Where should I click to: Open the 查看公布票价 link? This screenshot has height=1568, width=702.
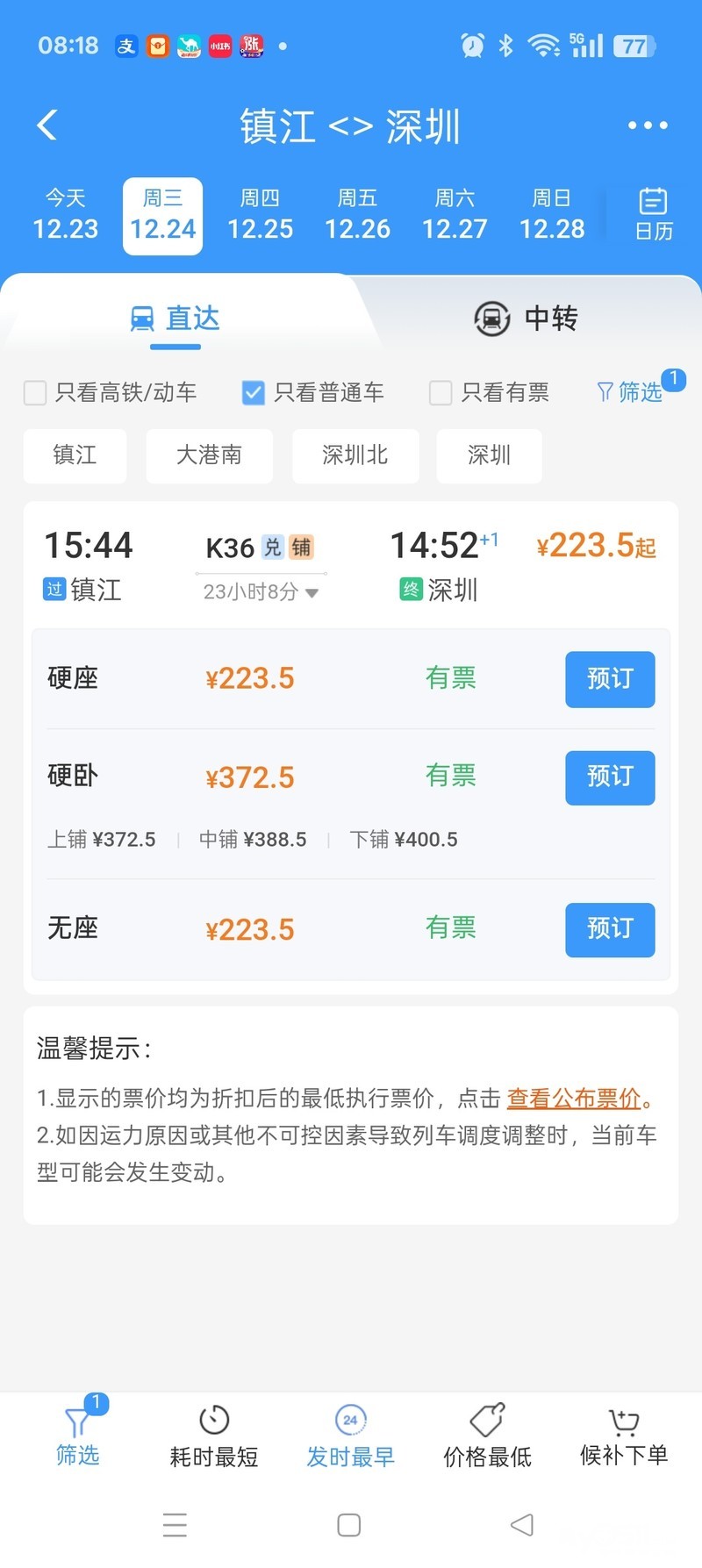(x=575, y=1098)
